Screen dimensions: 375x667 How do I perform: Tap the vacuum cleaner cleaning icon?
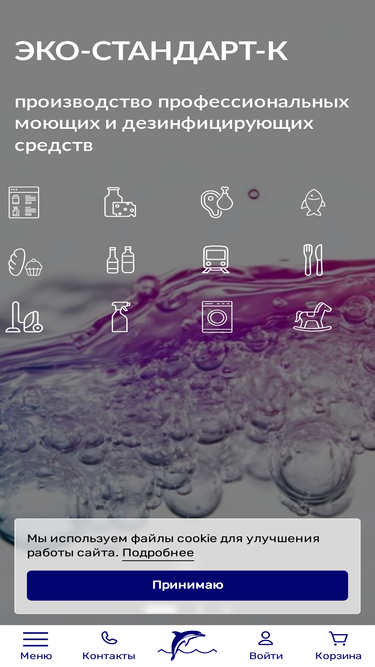click(x=24, y=317)
